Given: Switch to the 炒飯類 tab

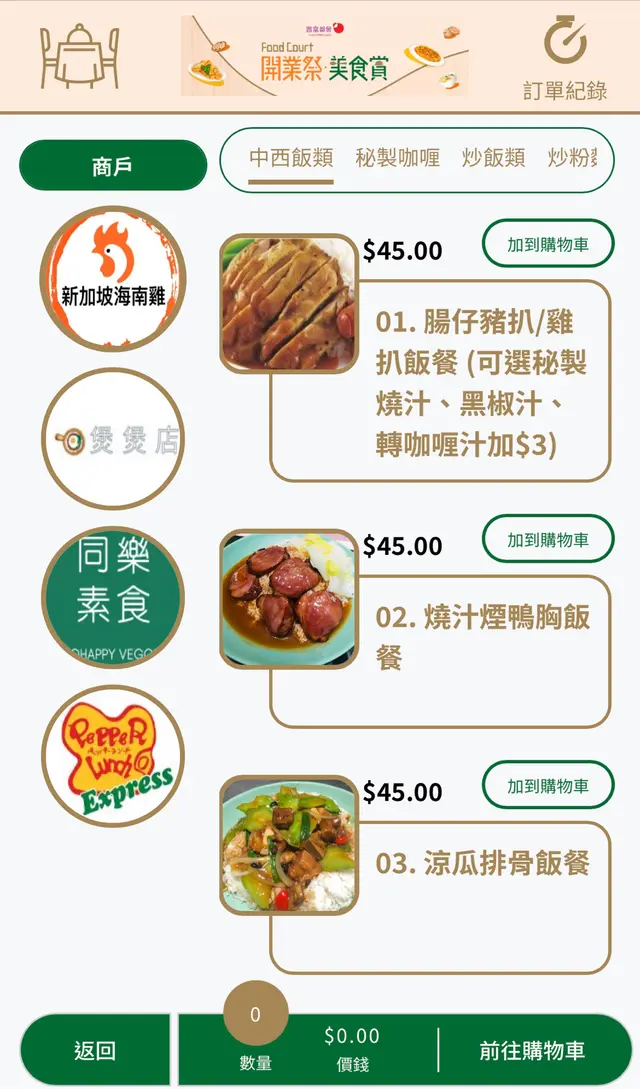Looking at the screenshot, I should tap(493, 158).
